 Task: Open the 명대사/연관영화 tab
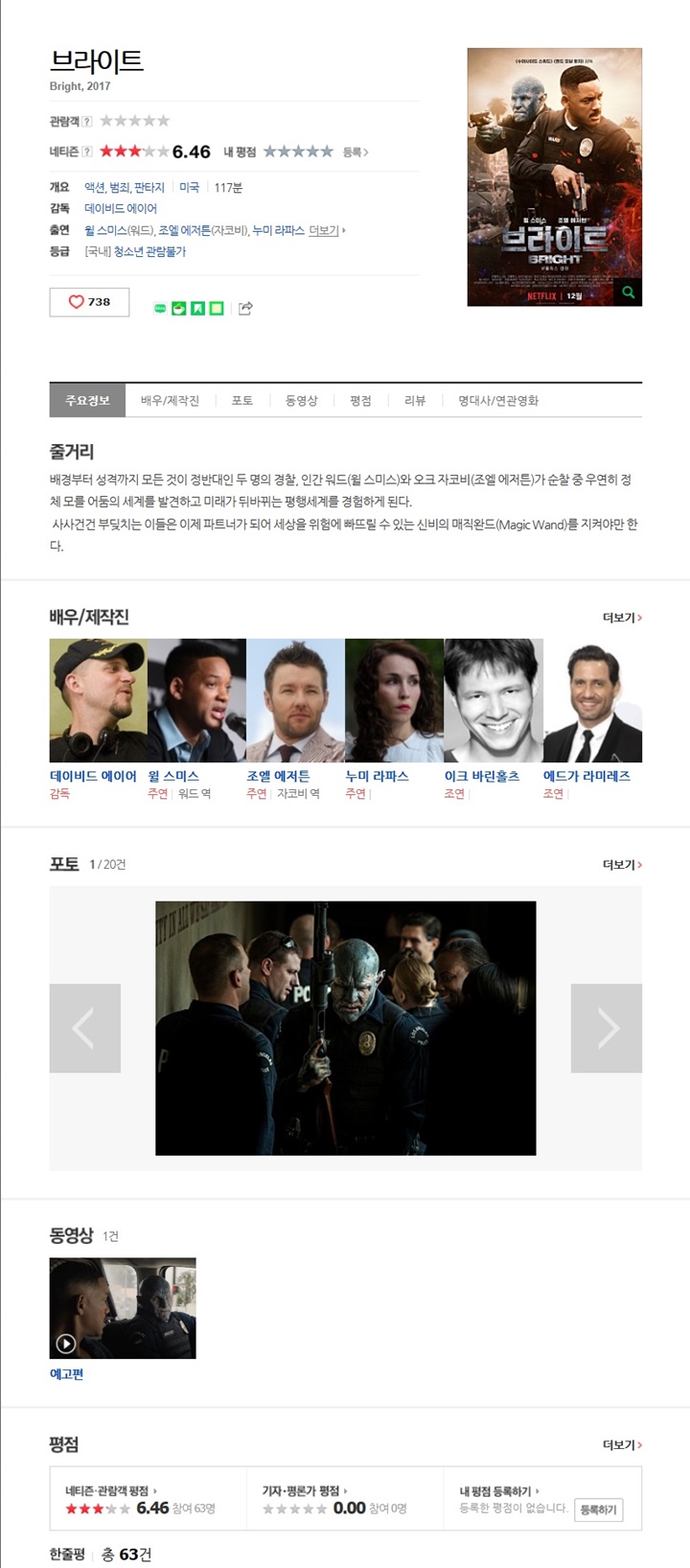pos(498,401)
